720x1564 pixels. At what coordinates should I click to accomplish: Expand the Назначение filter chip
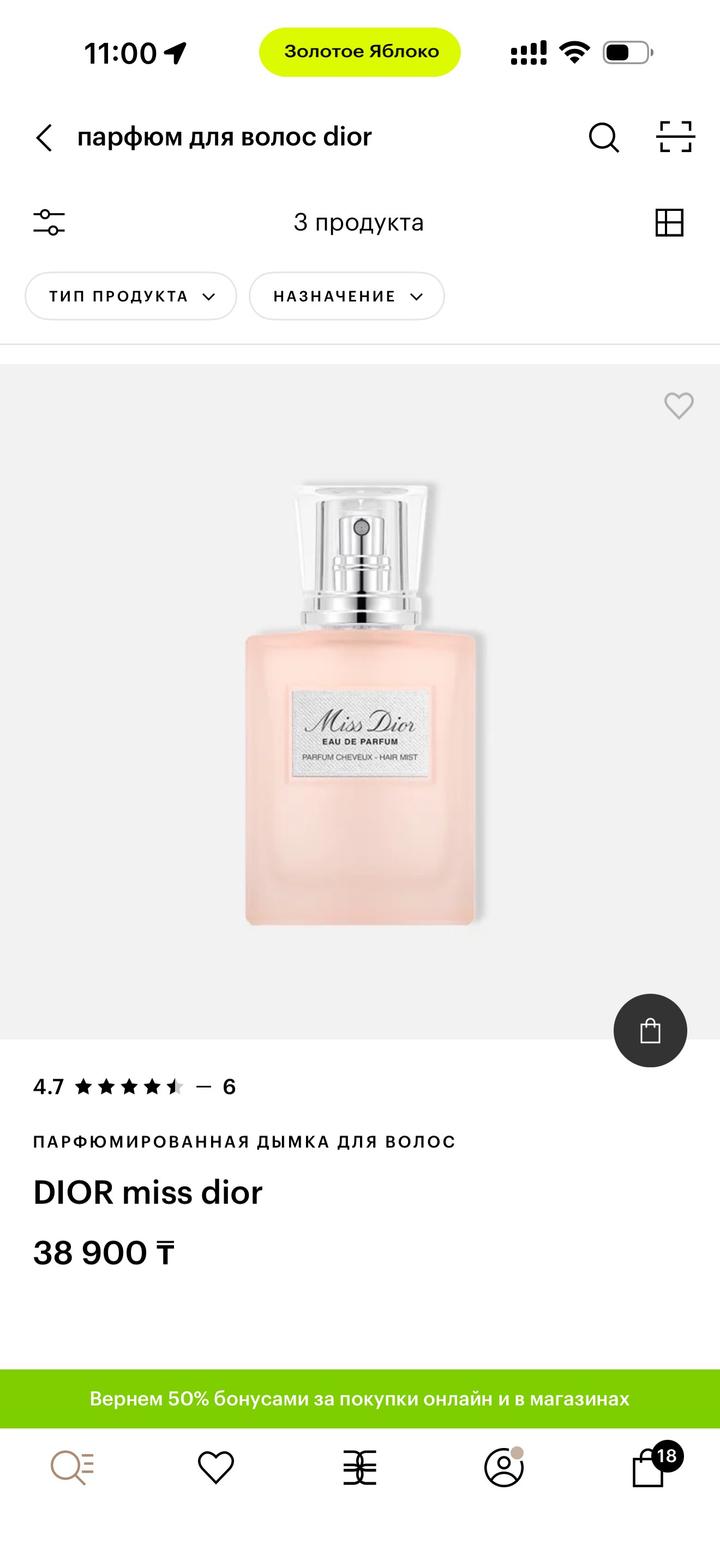[346, 296]
